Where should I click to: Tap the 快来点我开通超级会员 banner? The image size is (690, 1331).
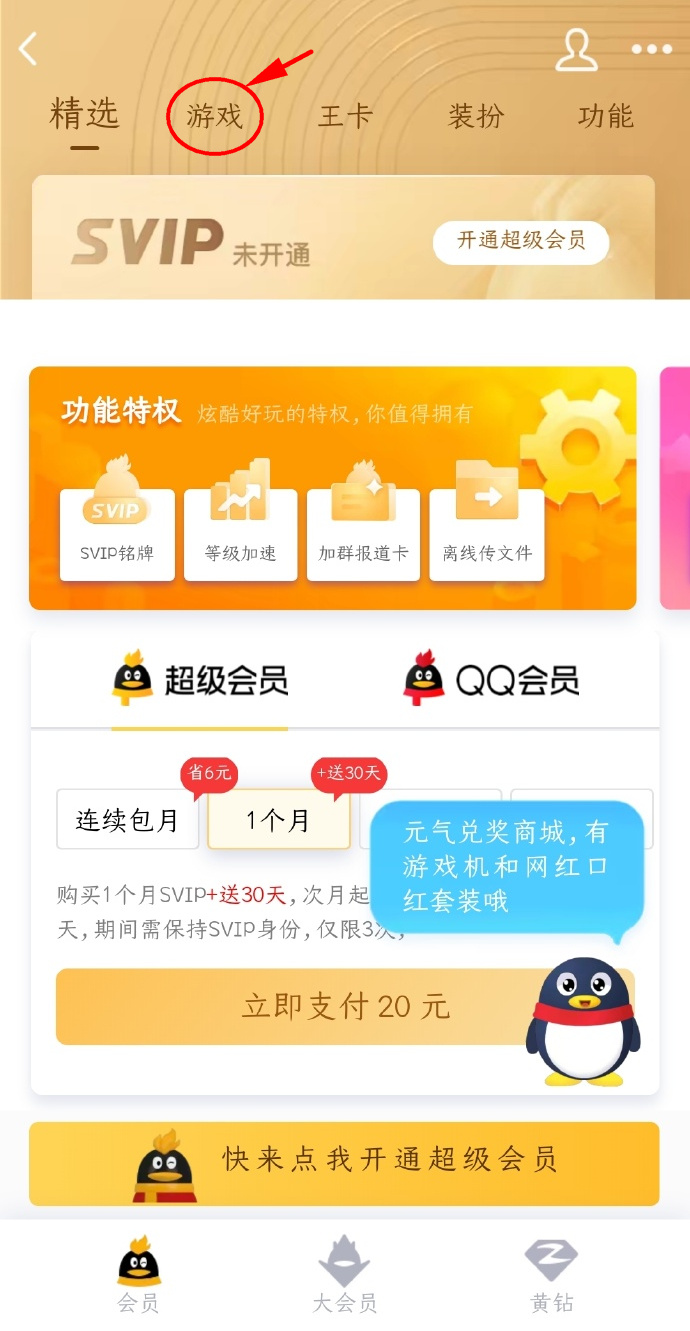[x=344, y=1163]
